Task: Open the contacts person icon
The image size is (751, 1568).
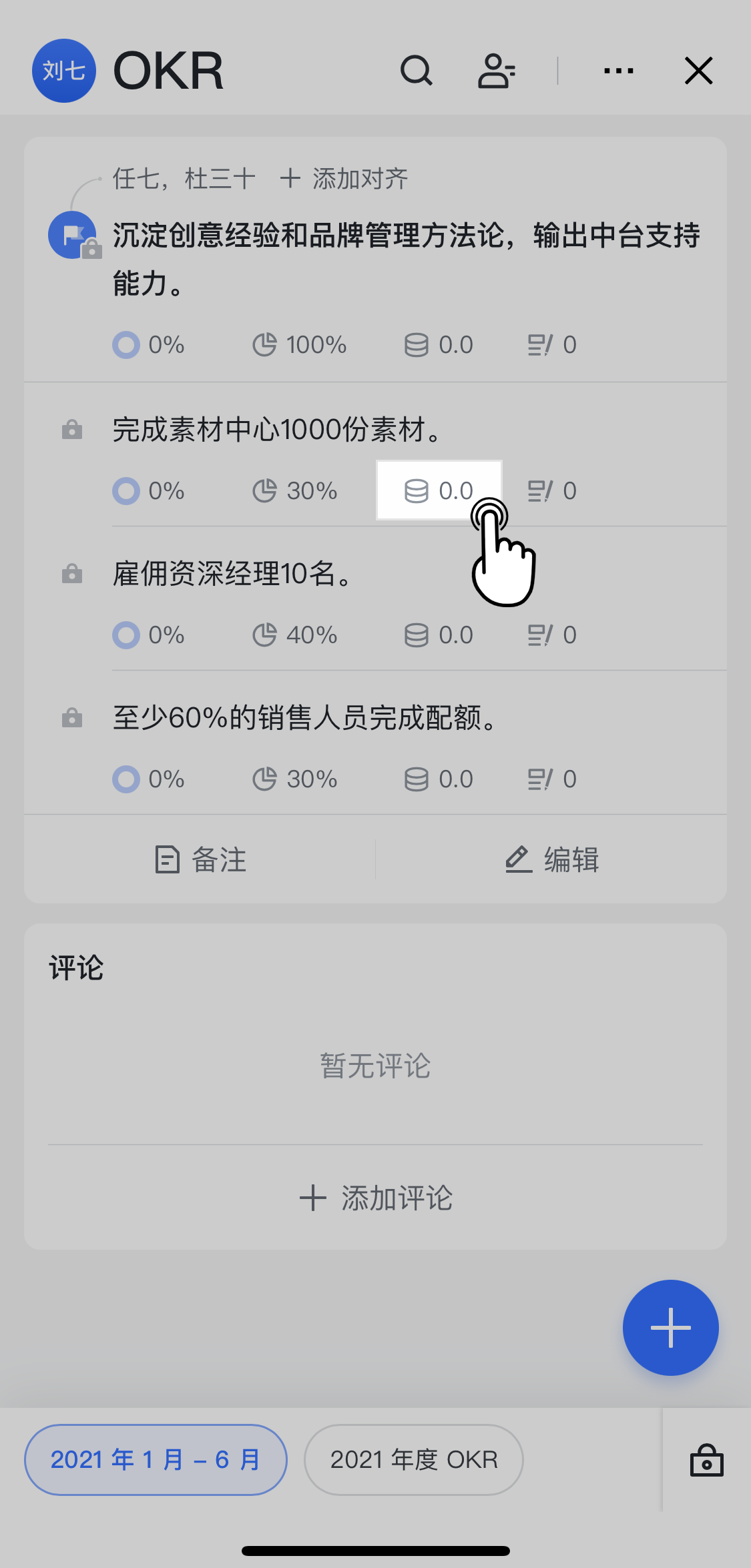Action: (x=496, y=71)
